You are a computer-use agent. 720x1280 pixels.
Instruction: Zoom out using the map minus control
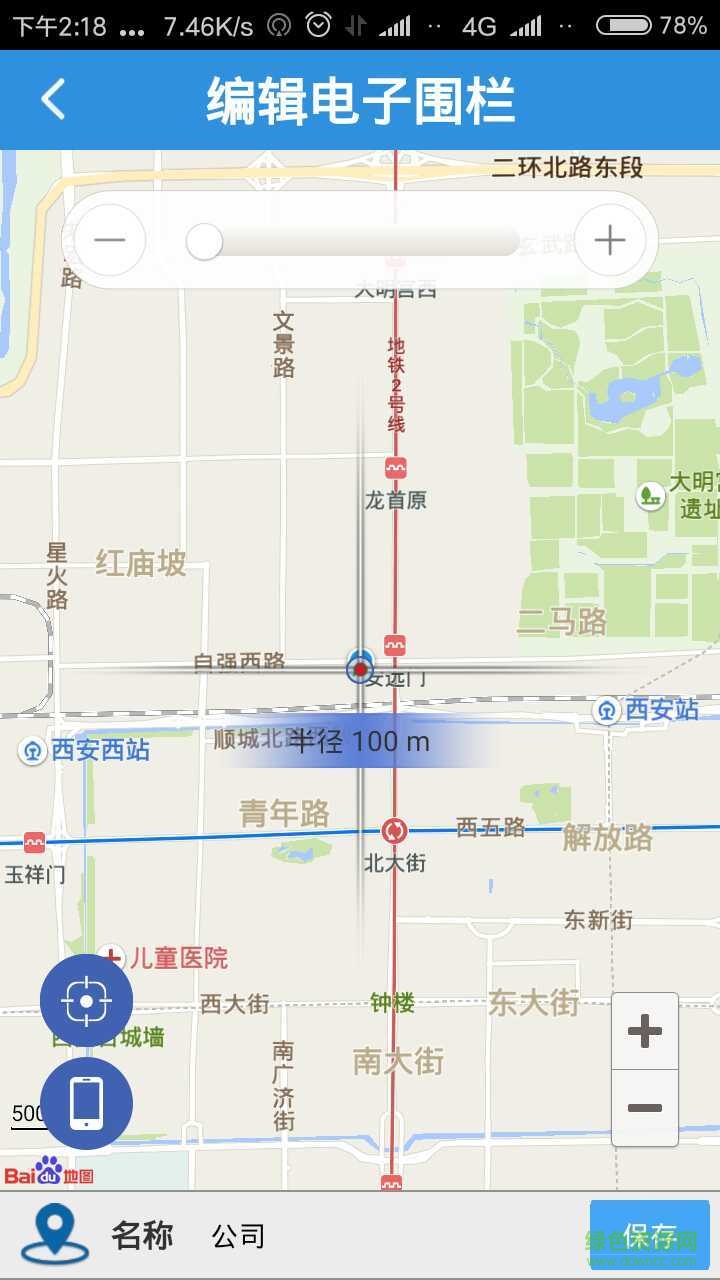tap(645, 1108)
